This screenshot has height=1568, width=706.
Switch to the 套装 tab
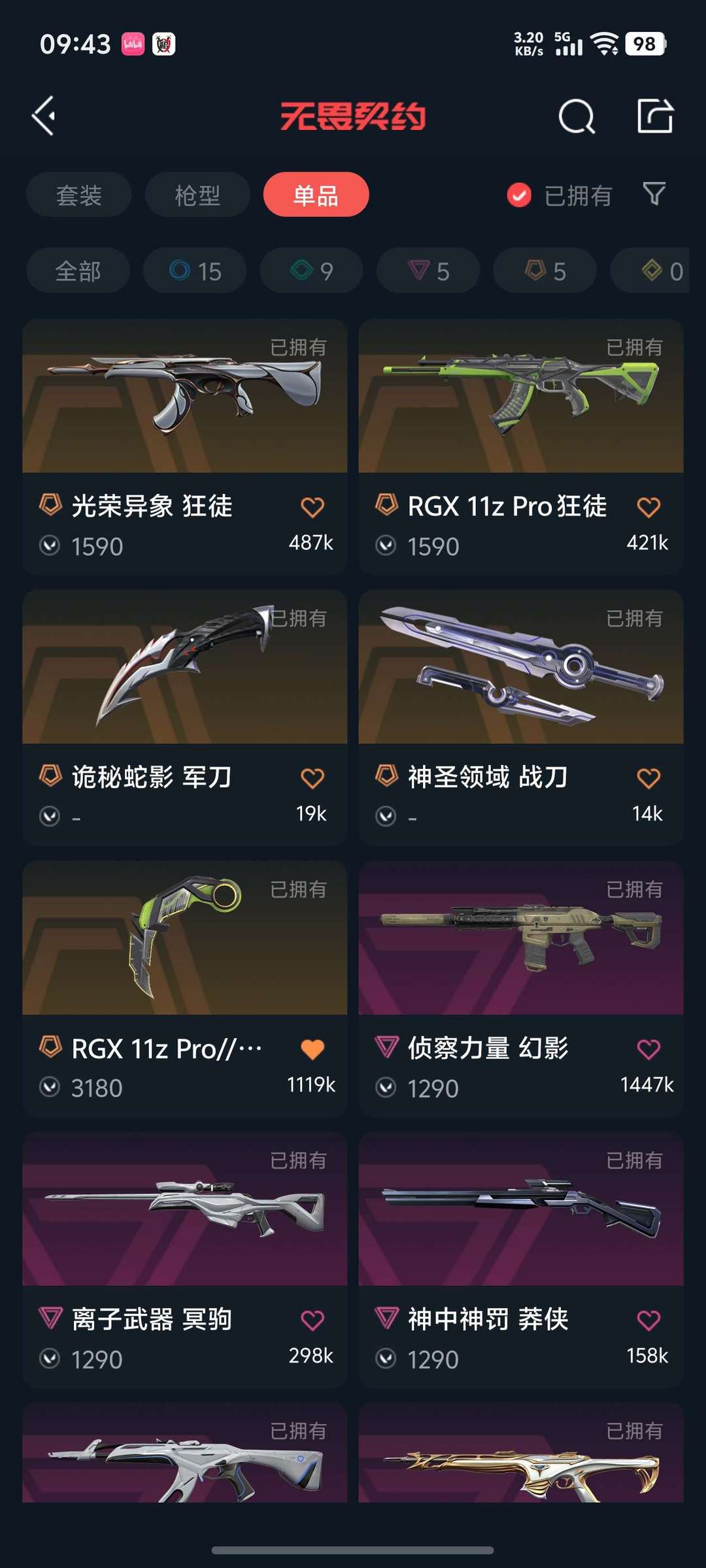pyautogui.click(x=79, y=195)
